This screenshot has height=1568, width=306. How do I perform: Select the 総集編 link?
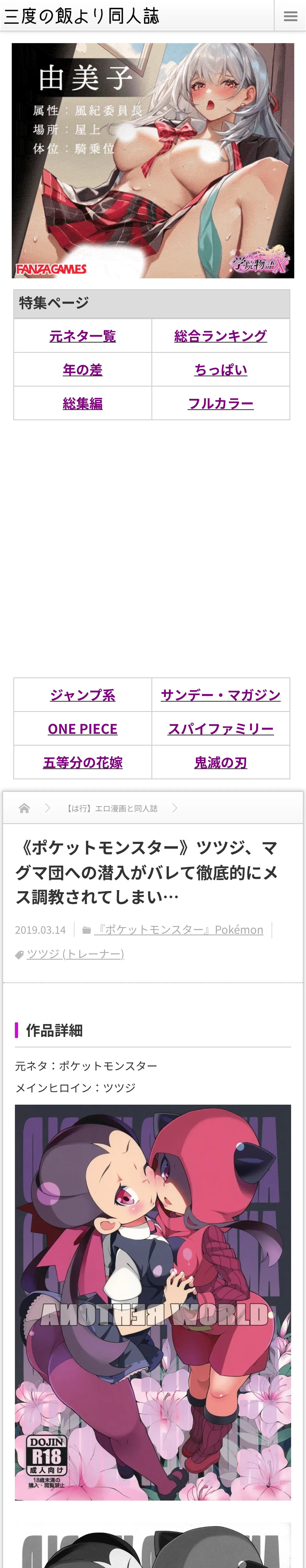(x=83, y=403)
